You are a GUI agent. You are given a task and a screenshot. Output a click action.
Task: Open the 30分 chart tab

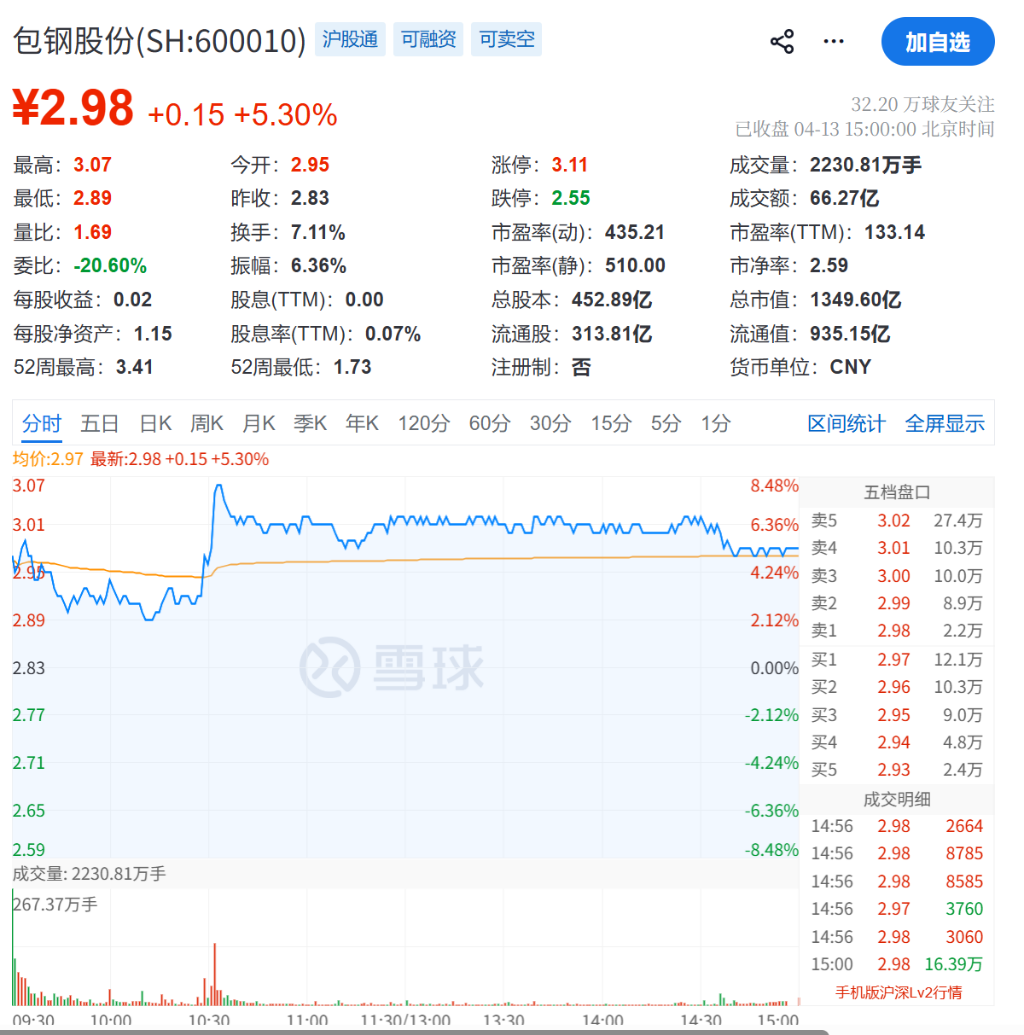(x=550, y=423)
